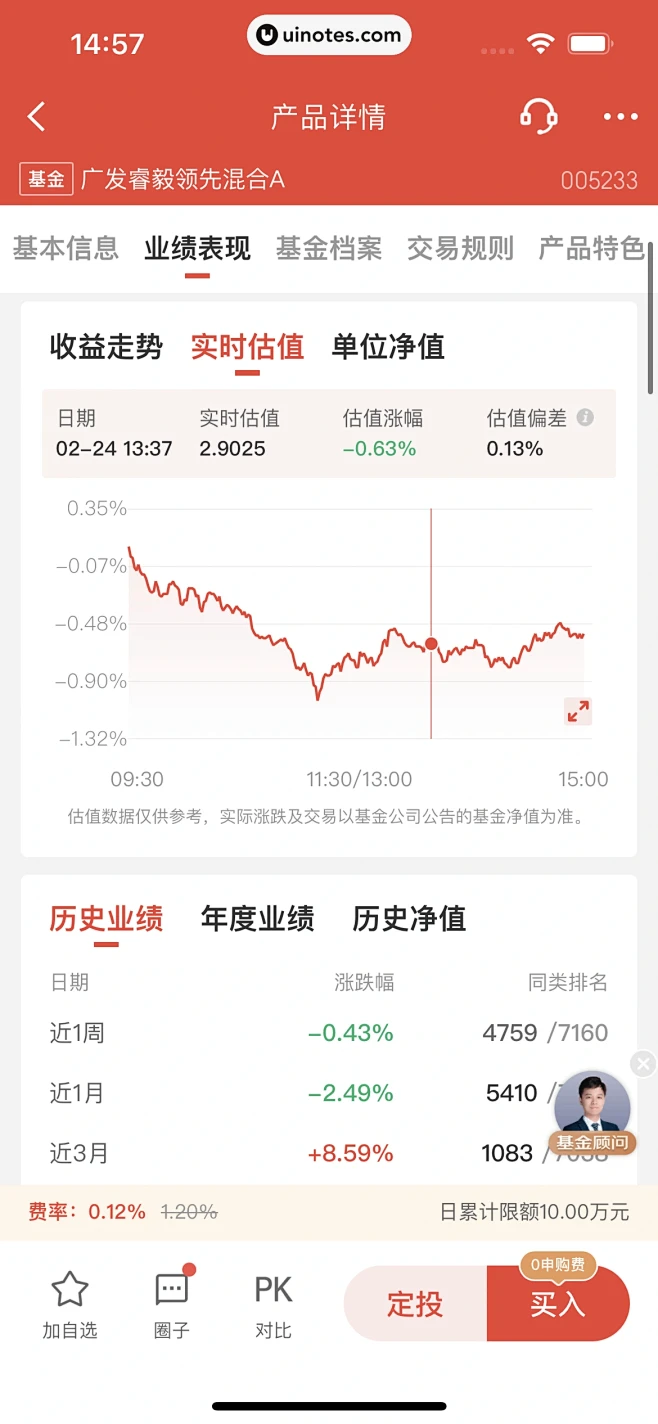This screenshot has width=658, height=1424.
Task: Switch to 年度业绩 performance
Action: click(x=257, y=918)
